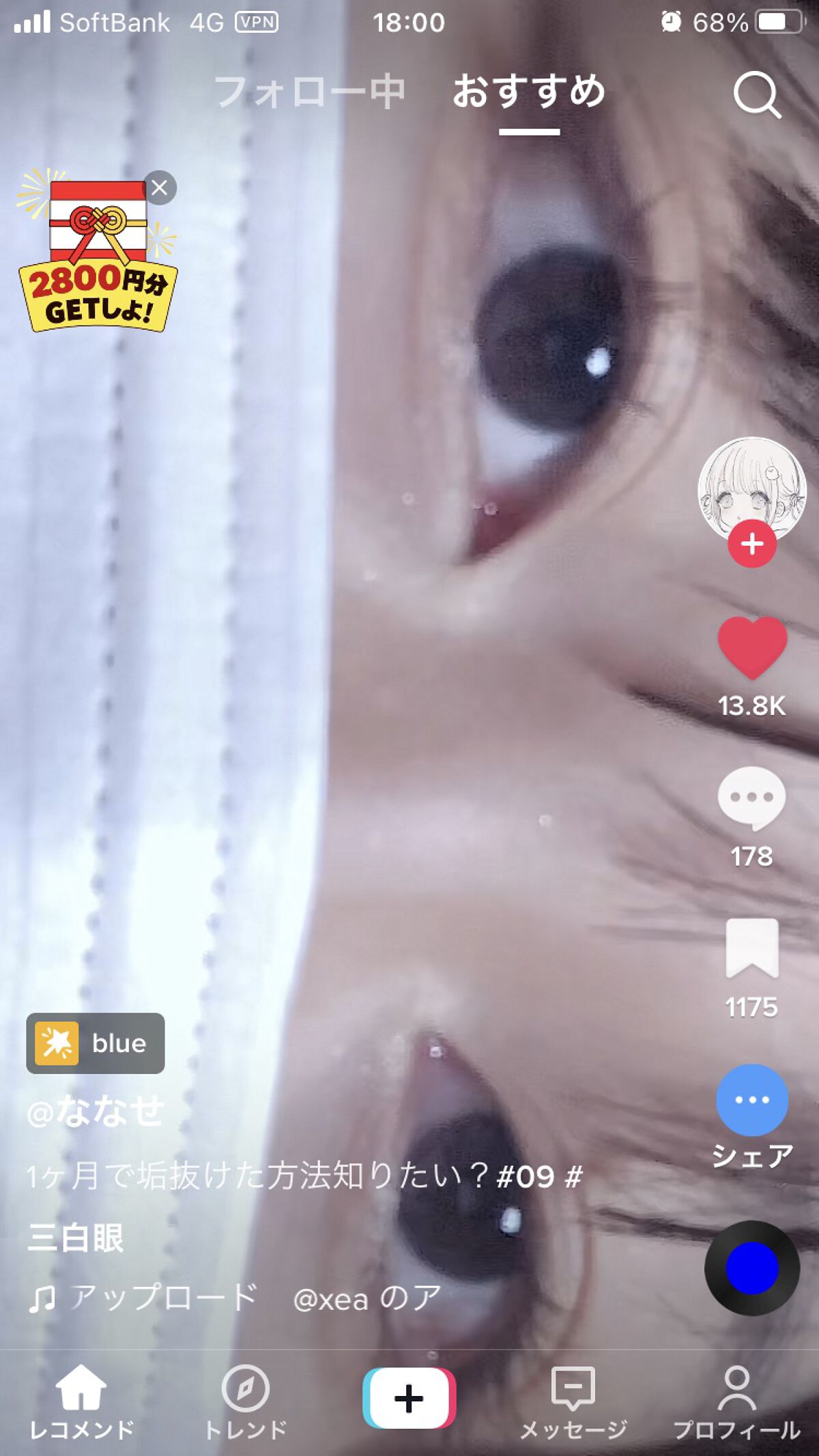Switch to the フォロー中 tab
The image size is (819, 1456).
pos(310,92)
